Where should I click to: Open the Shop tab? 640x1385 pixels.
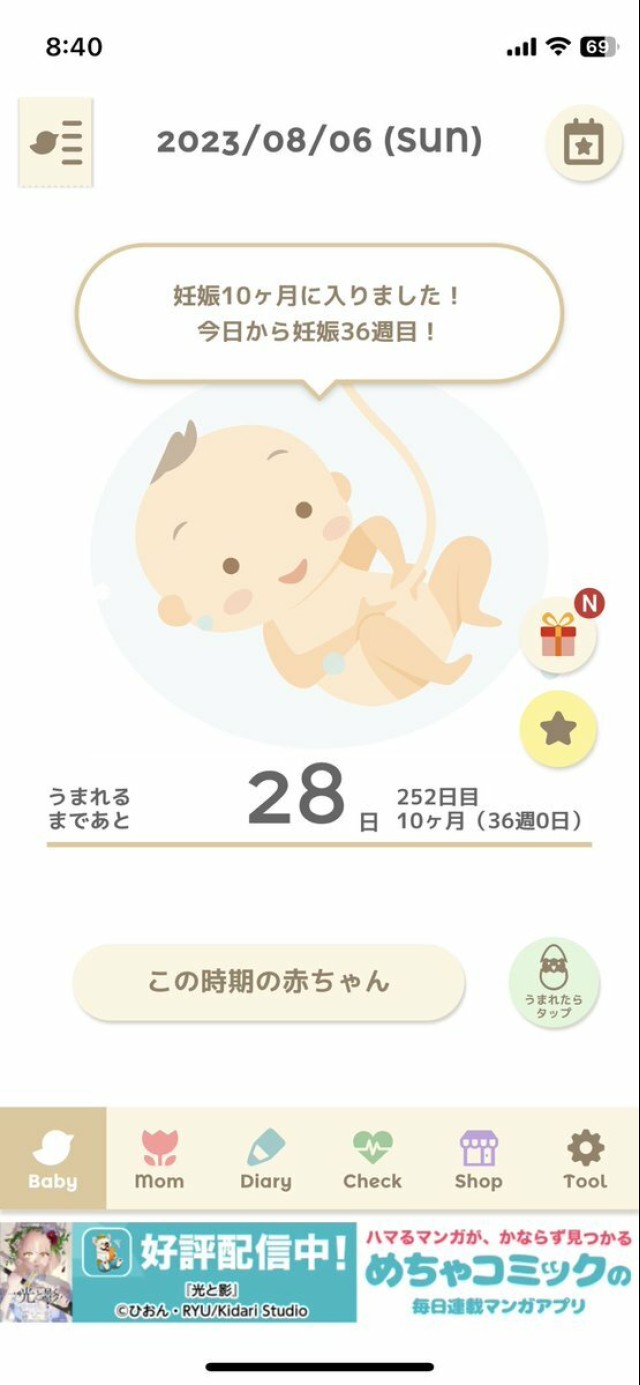tap(478, 1160)
